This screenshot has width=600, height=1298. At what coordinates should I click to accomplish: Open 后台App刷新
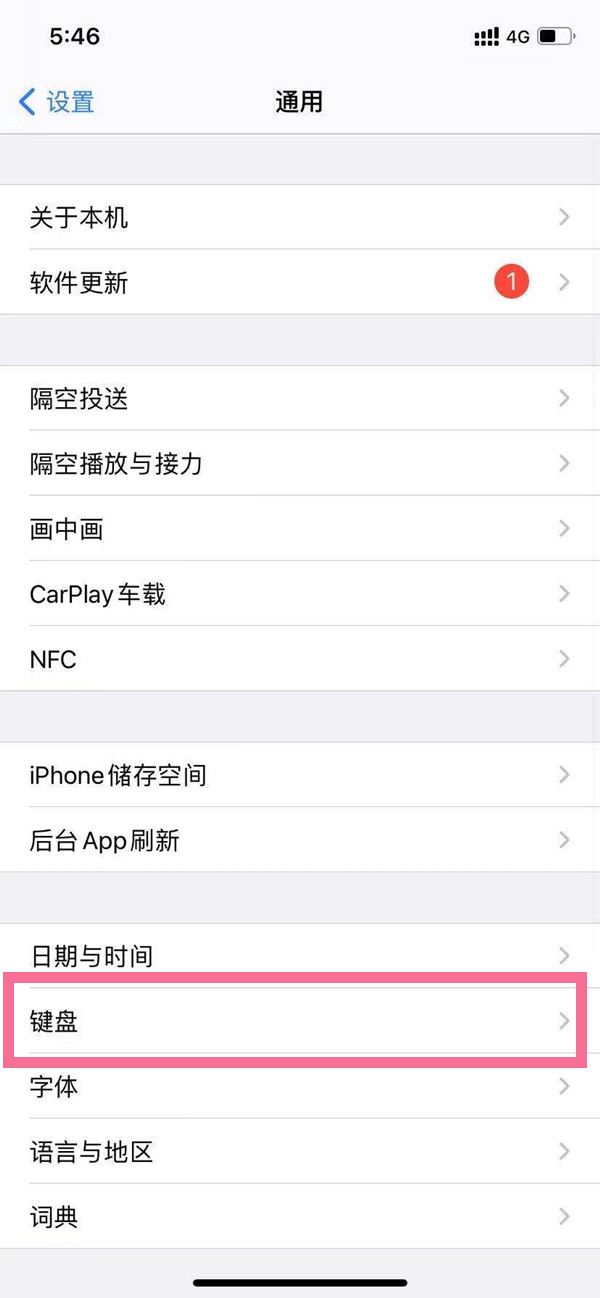tap(300, 840)
